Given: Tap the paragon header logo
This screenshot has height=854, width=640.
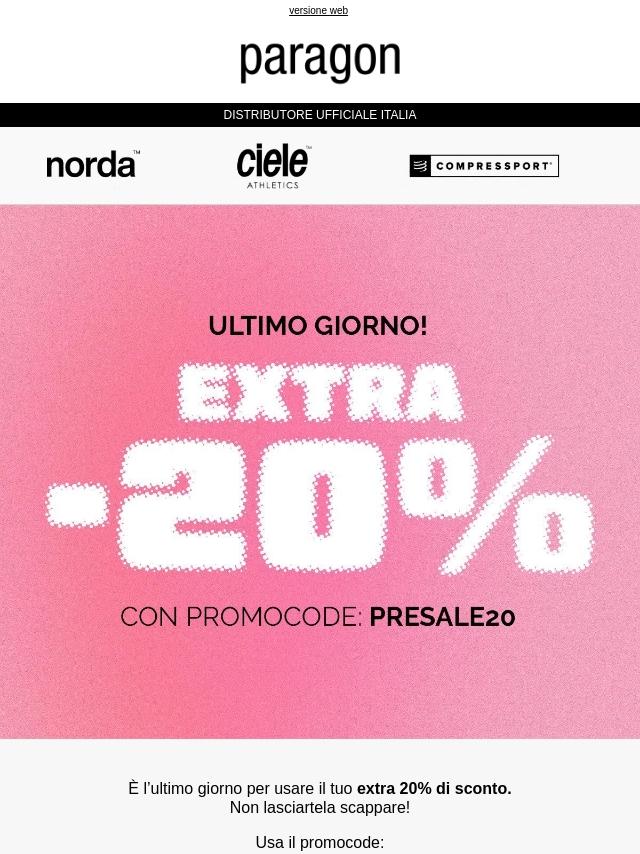Looking at the screenshot, I should (320, 61).
